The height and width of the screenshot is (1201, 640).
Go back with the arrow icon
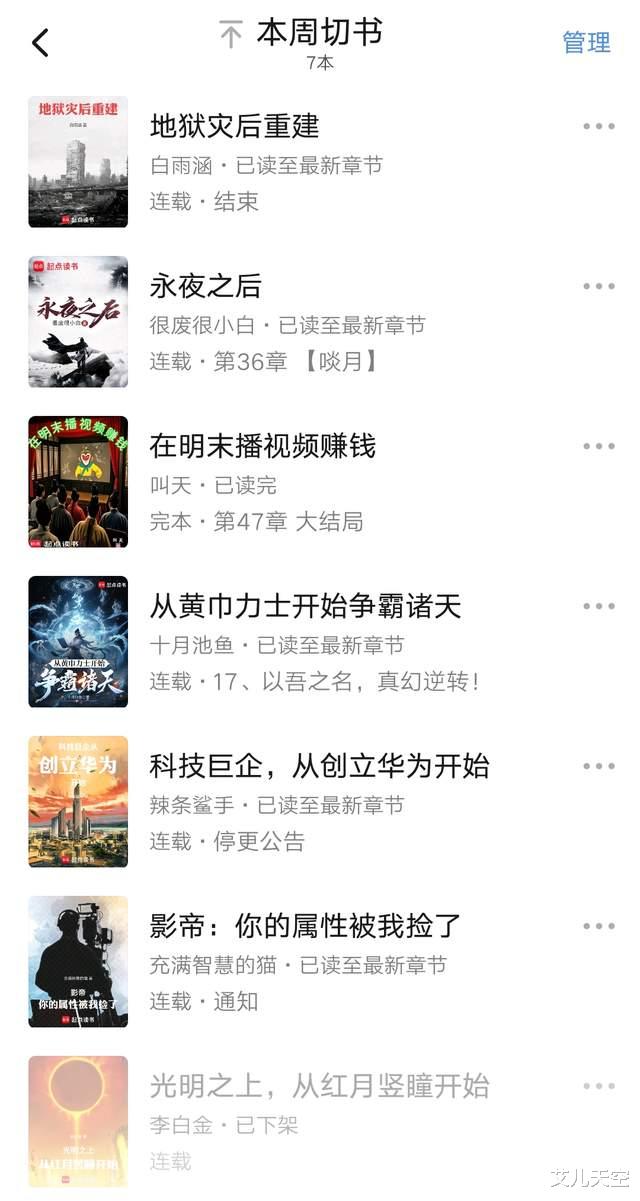coord(40,43)
